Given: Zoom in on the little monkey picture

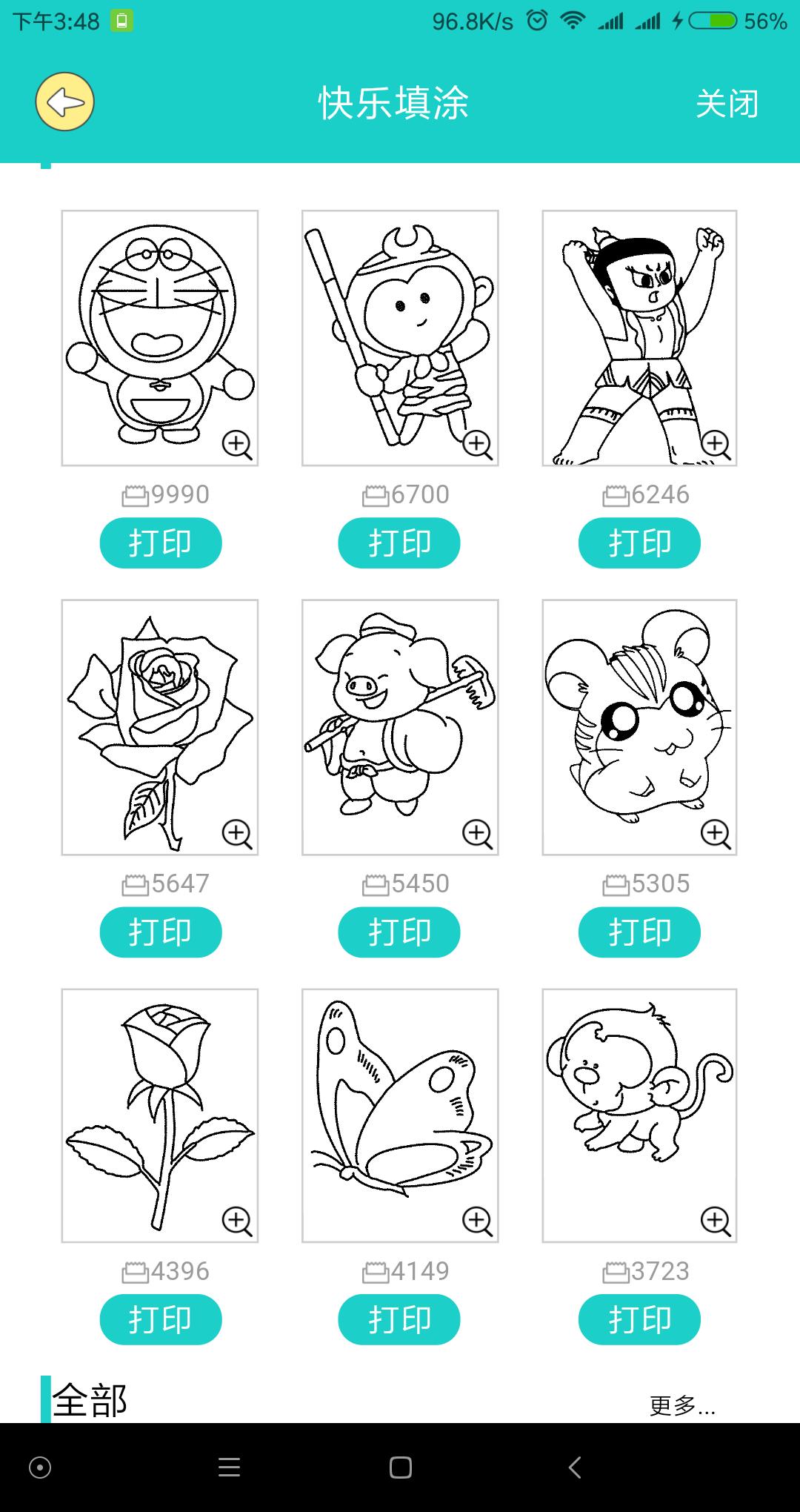Looking at the screenshot, I should [x=716, y=1221].
